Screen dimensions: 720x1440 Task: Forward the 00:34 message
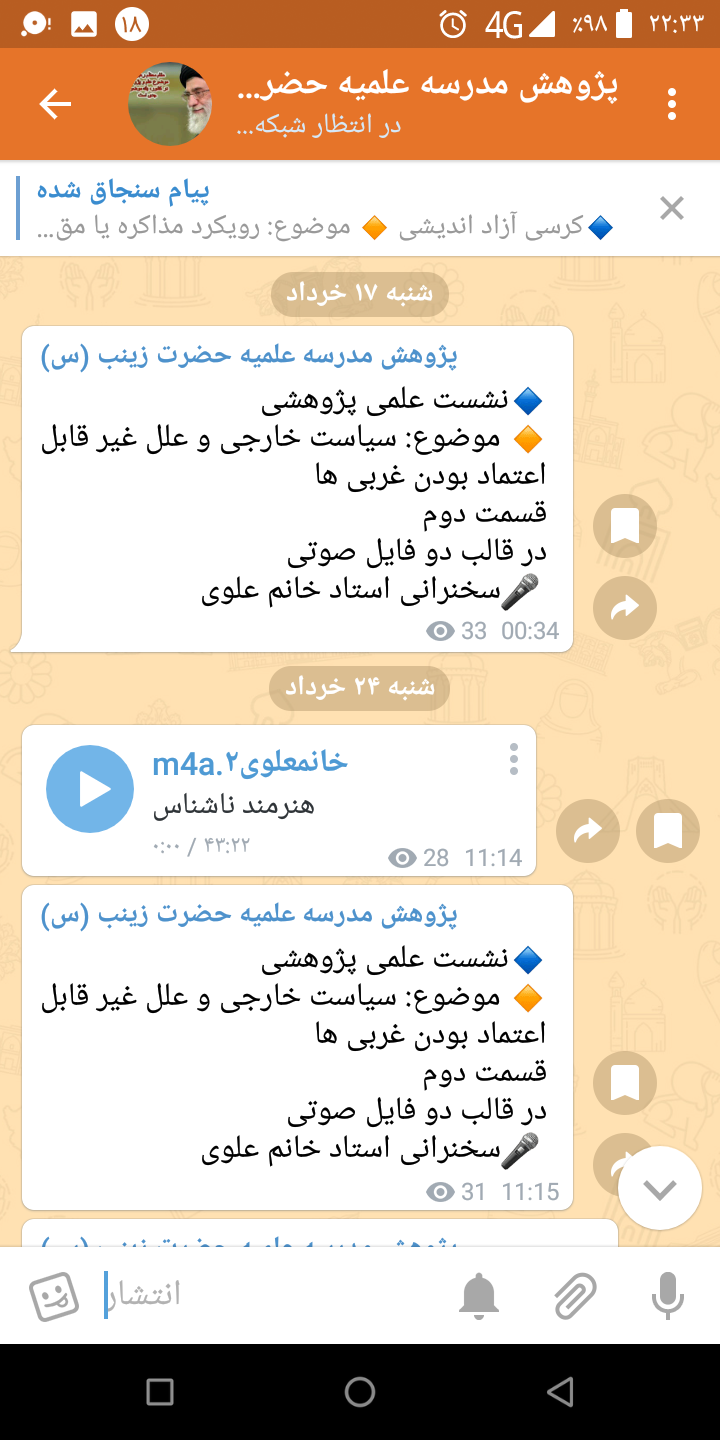click(x=625, y=607)
